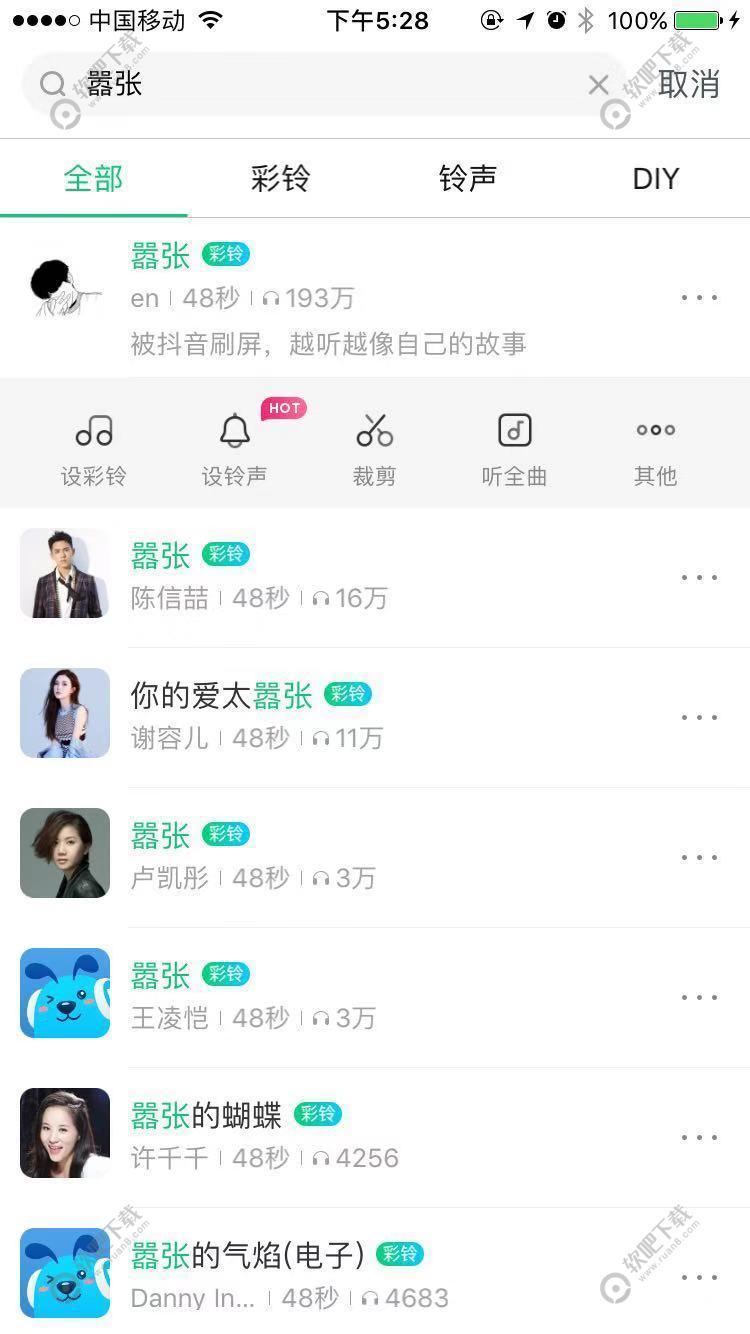
Task: Open more options for 陈信喆's 嚣张
Action: (x=699, y=577)
